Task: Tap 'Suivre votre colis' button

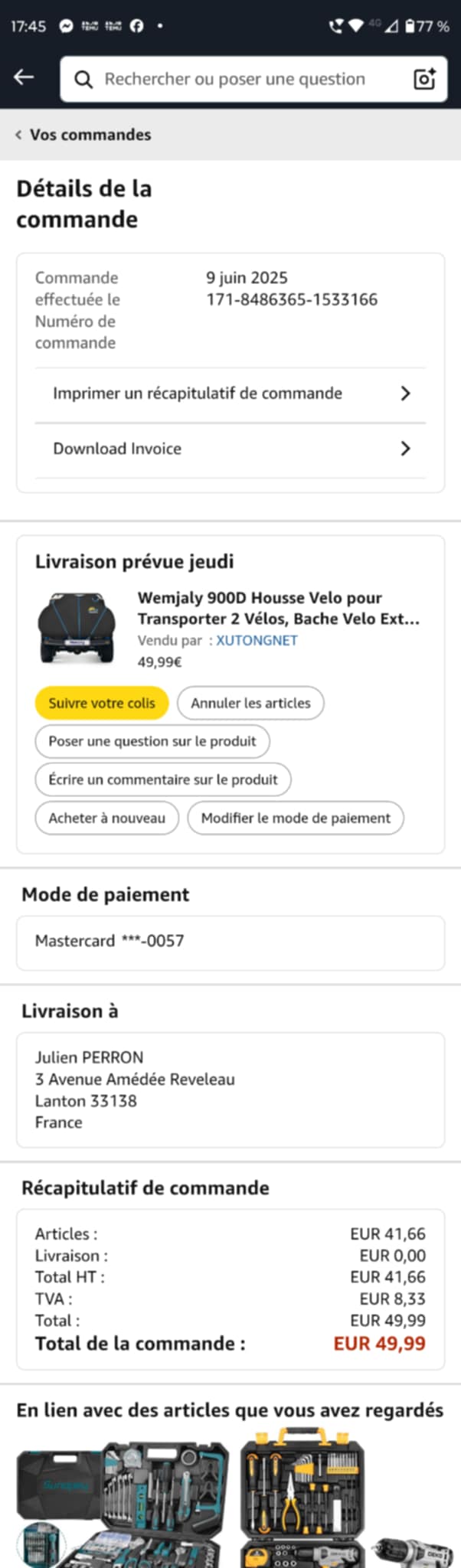Action: [x=102, y=703]
